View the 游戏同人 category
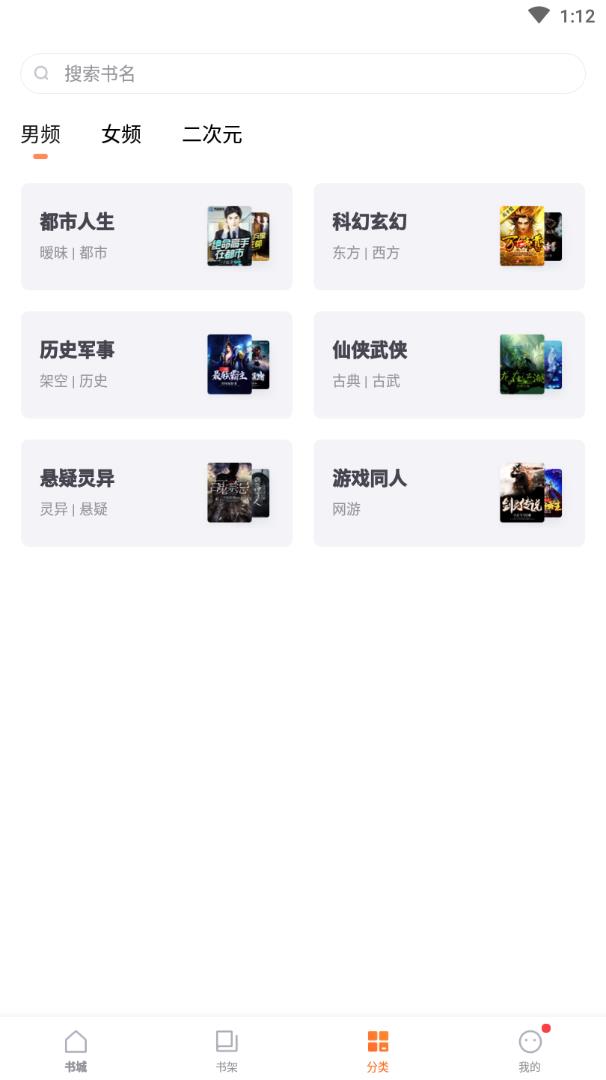 449,493
